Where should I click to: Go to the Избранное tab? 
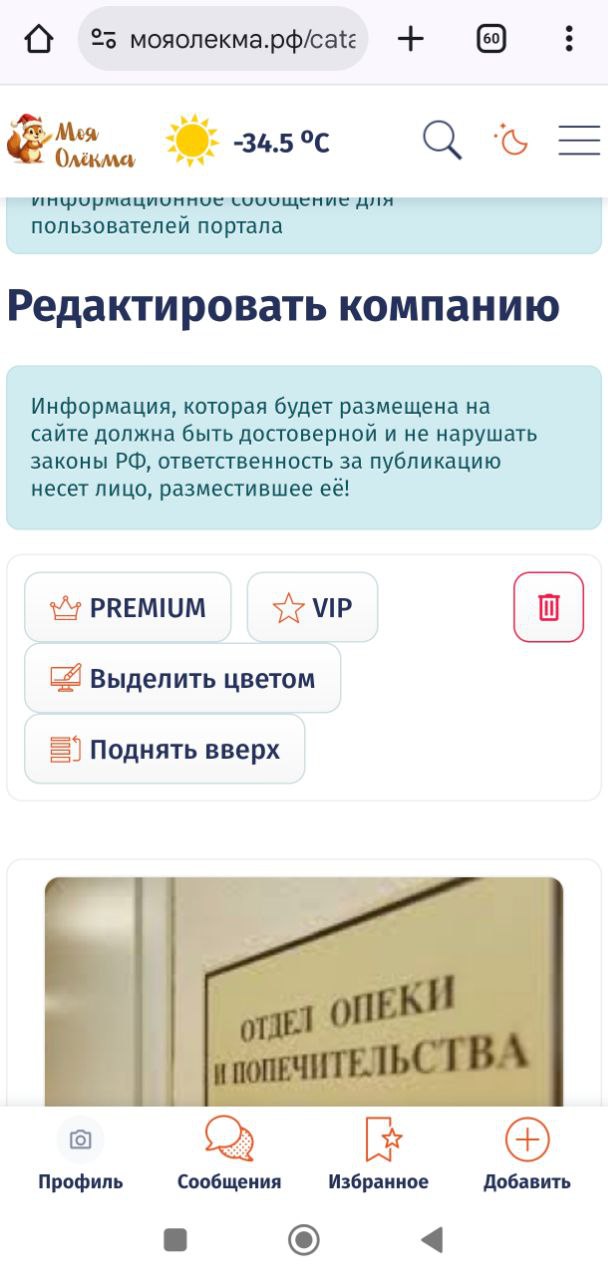pyautogui.click(x=378, y=1155)
